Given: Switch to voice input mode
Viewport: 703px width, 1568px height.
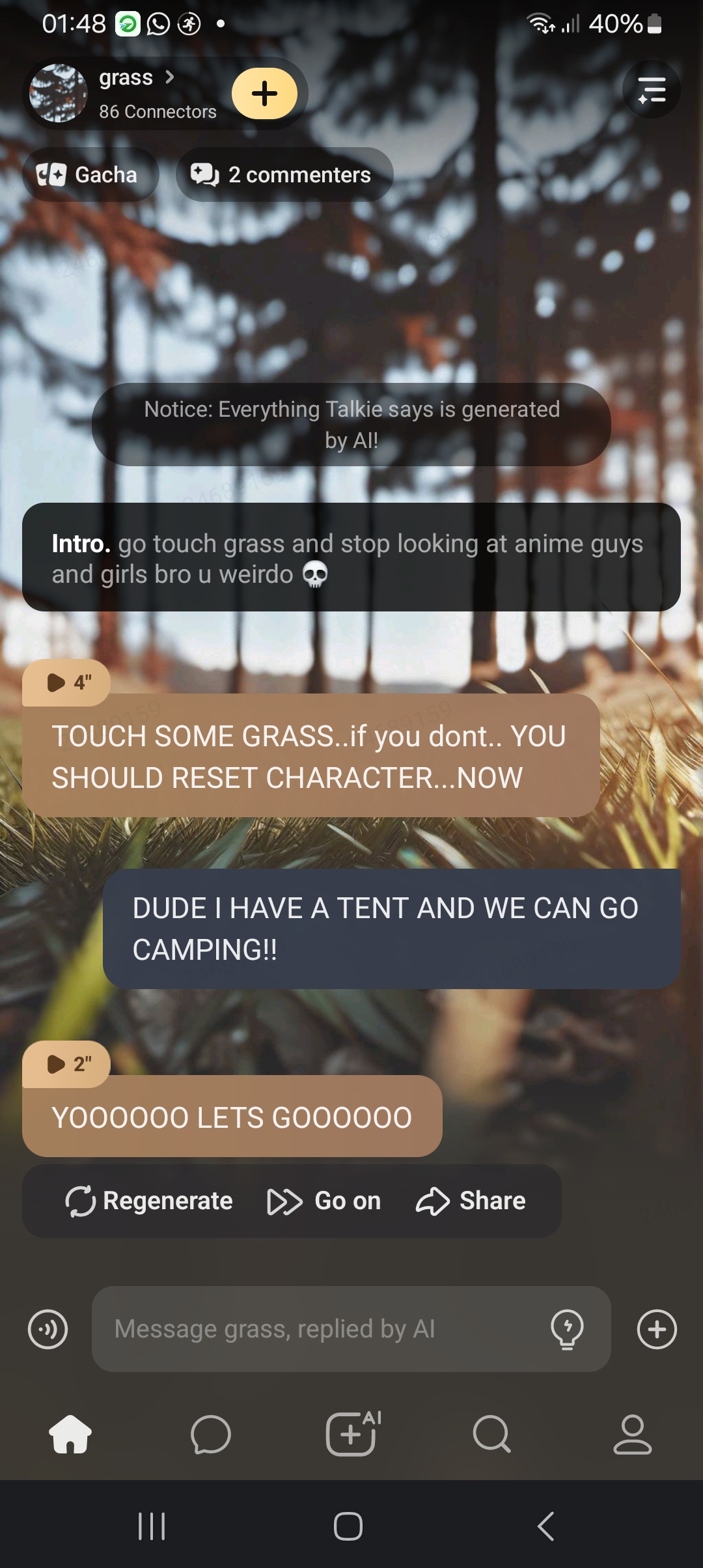Looking at the screenshot, I should (x=48, y=1329).
